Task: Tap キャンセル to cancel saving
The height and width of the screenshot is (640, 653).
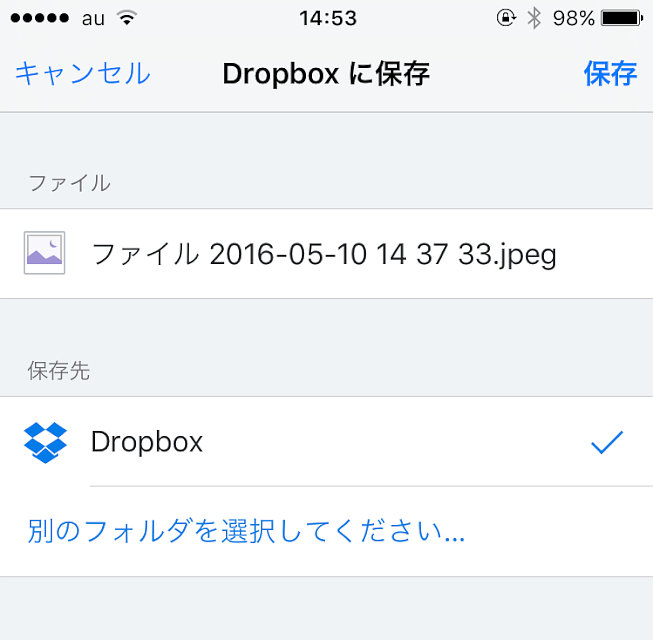Action: coord(82,74)
